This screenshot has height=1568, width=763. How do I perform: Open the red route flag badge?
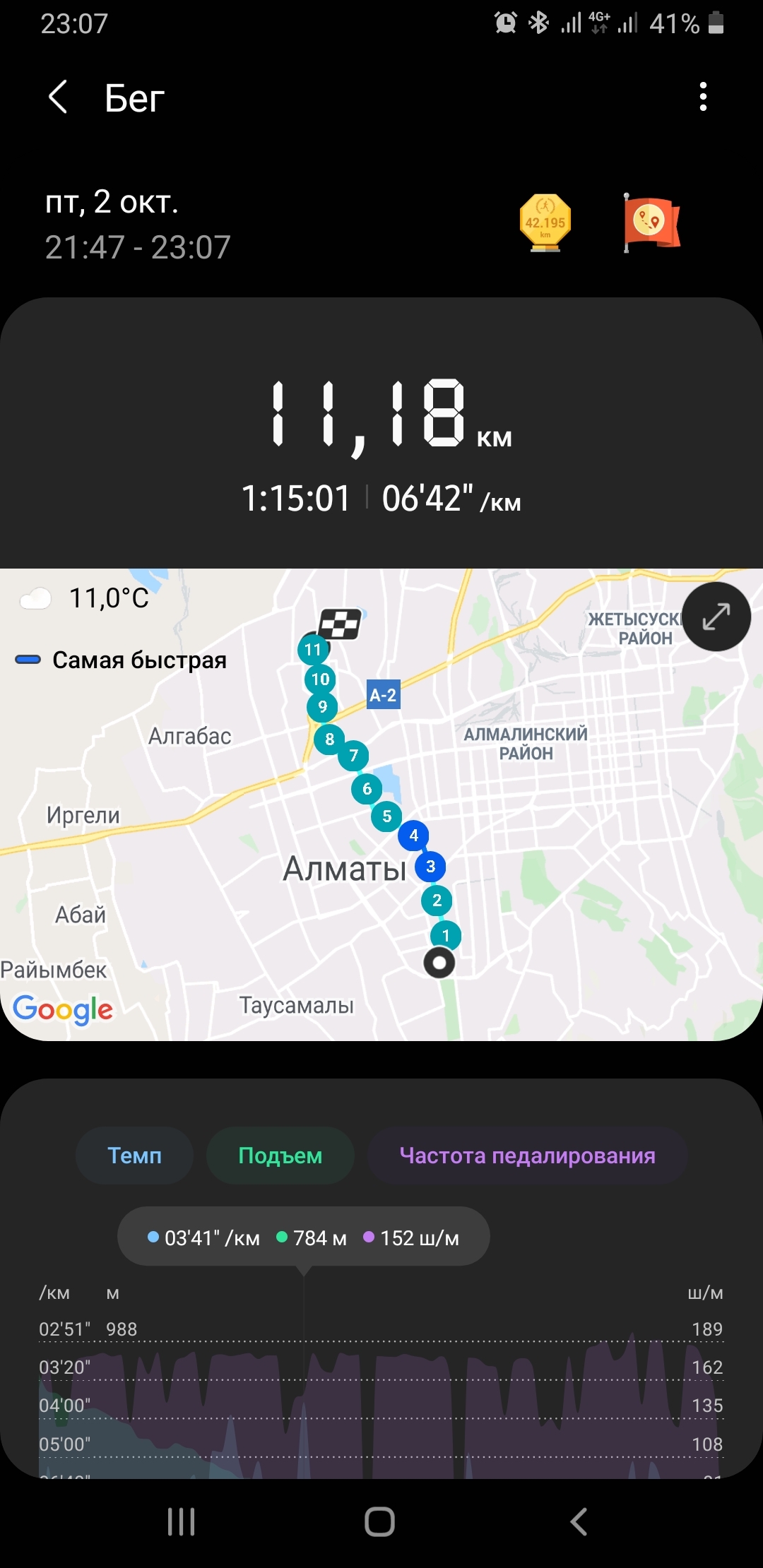point(651,224)
